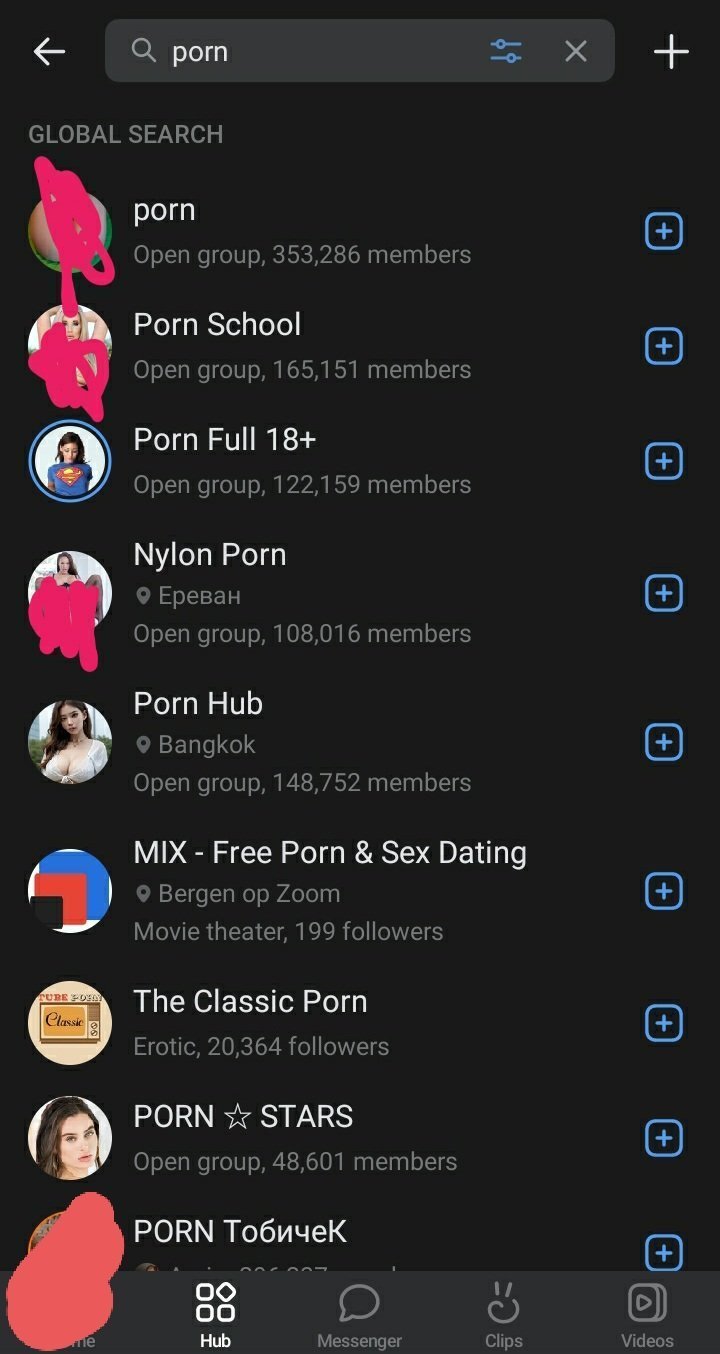The width and height of the screenshot is (720, 1354).
Task: Go back using the top arrow
Action: 49,52
